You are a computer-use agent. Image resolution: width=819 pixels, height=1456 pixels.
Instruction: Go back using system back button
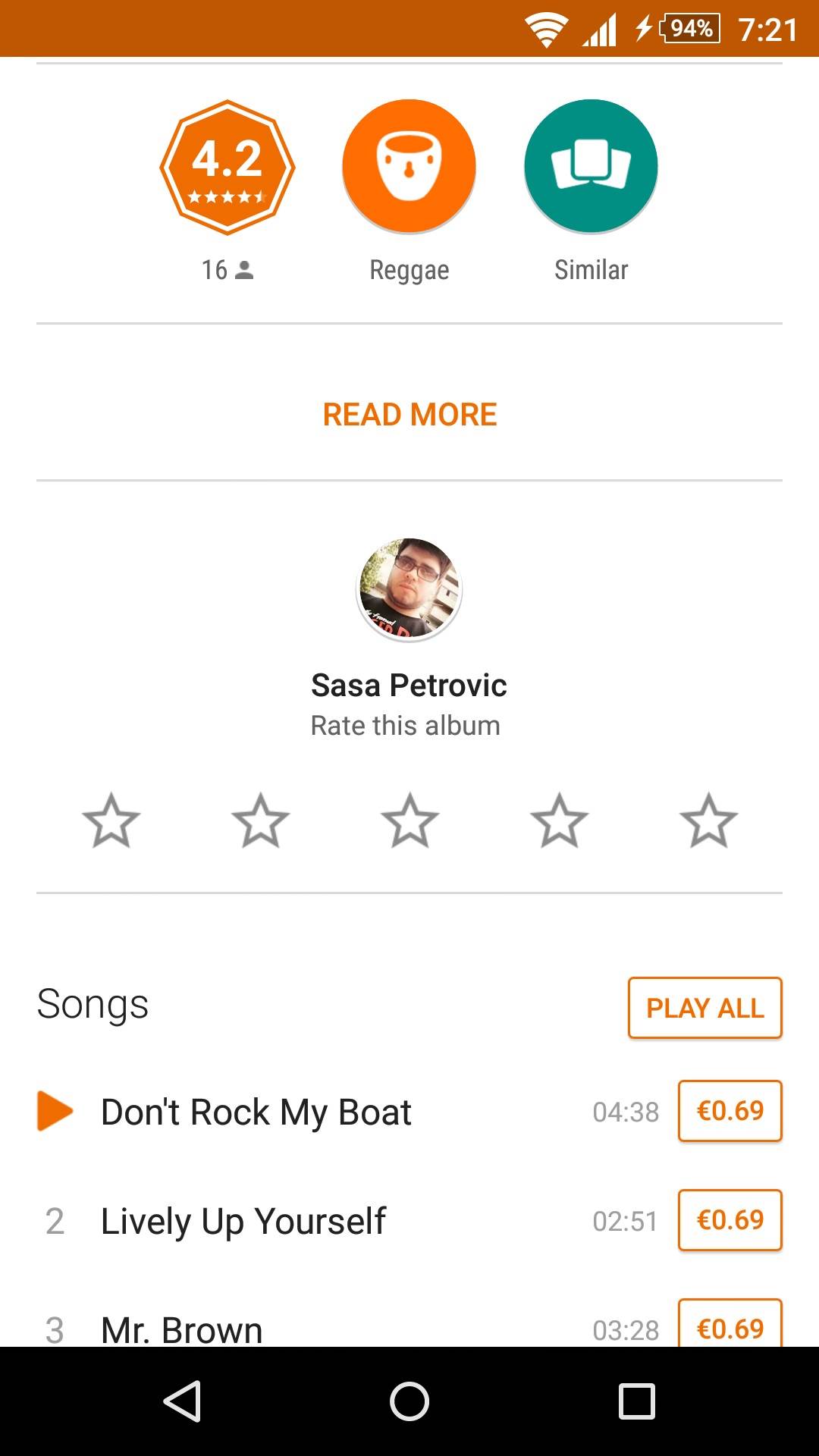182,1401
